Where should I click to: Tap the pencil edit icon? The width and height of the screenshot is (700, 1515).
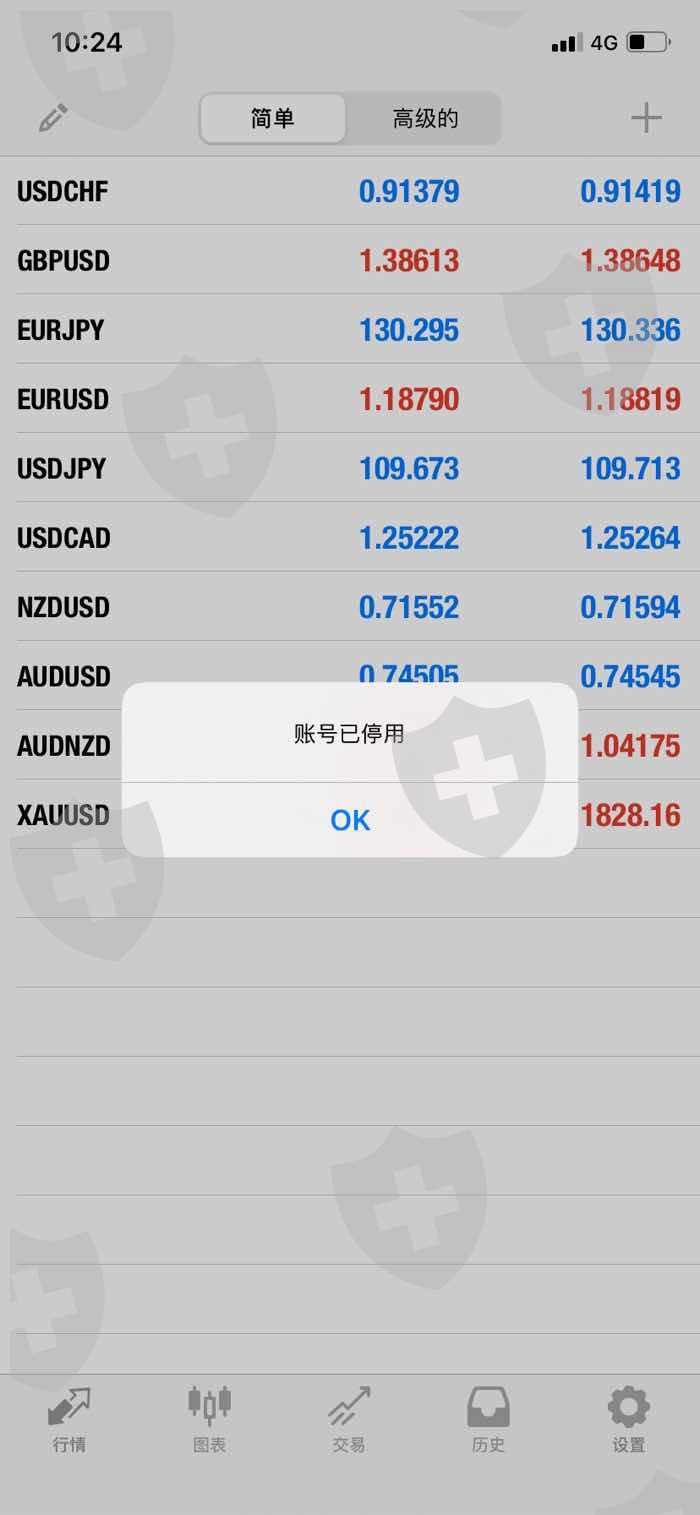[53, 118]
